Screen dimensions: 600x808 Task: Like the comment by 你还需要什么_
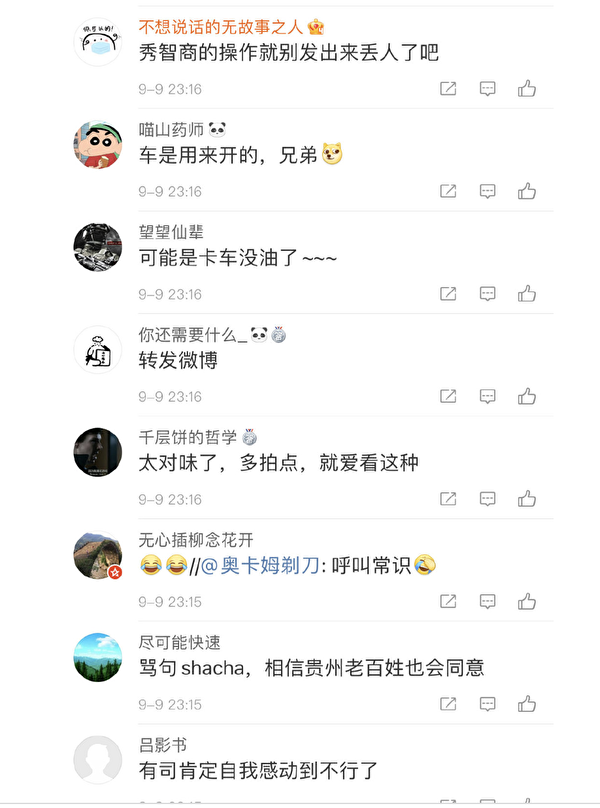(527, 397)
